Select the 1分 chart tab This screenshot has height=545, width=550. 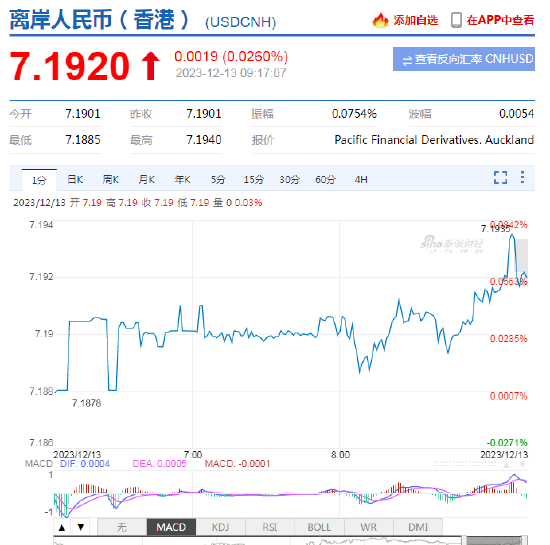[x=39, y=180]
